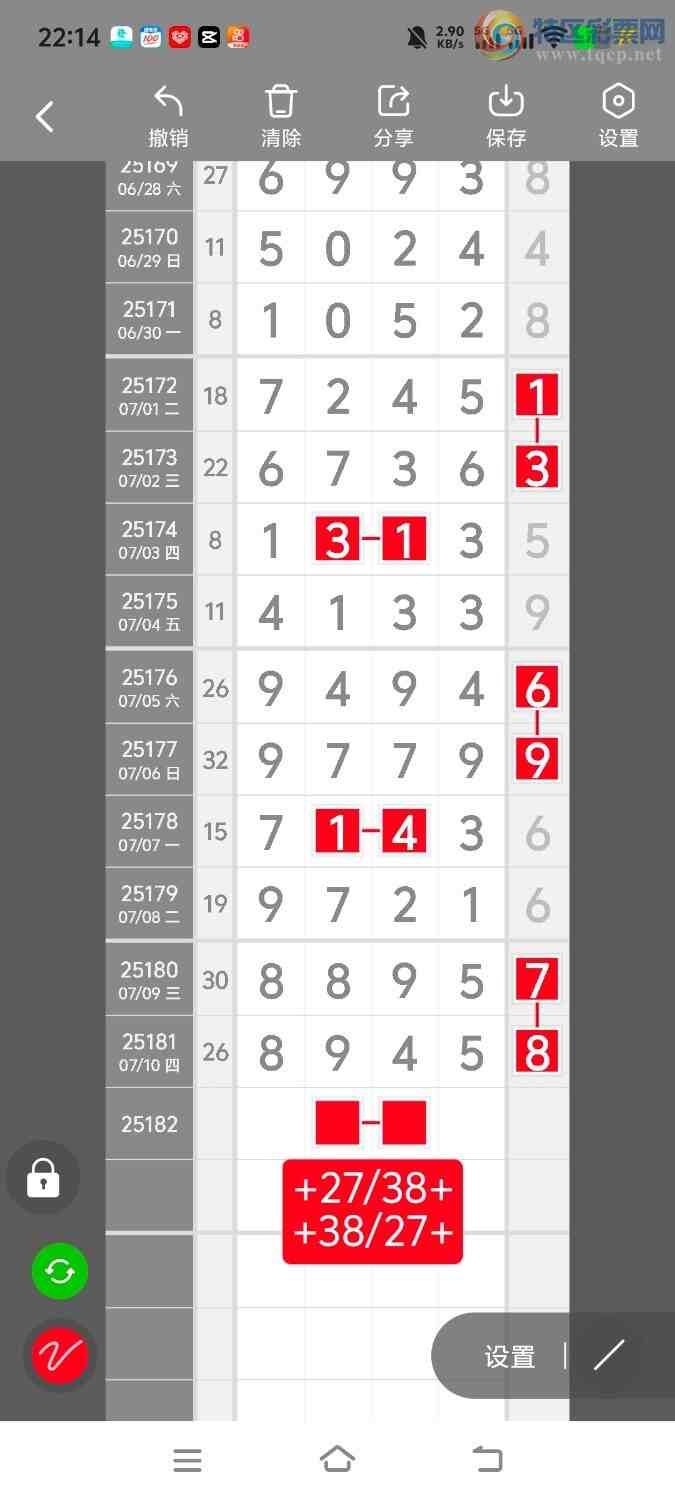Open 设置 in the top toolbar
The height and width of the screenshot is (1500, 675).
pos(618,116)
